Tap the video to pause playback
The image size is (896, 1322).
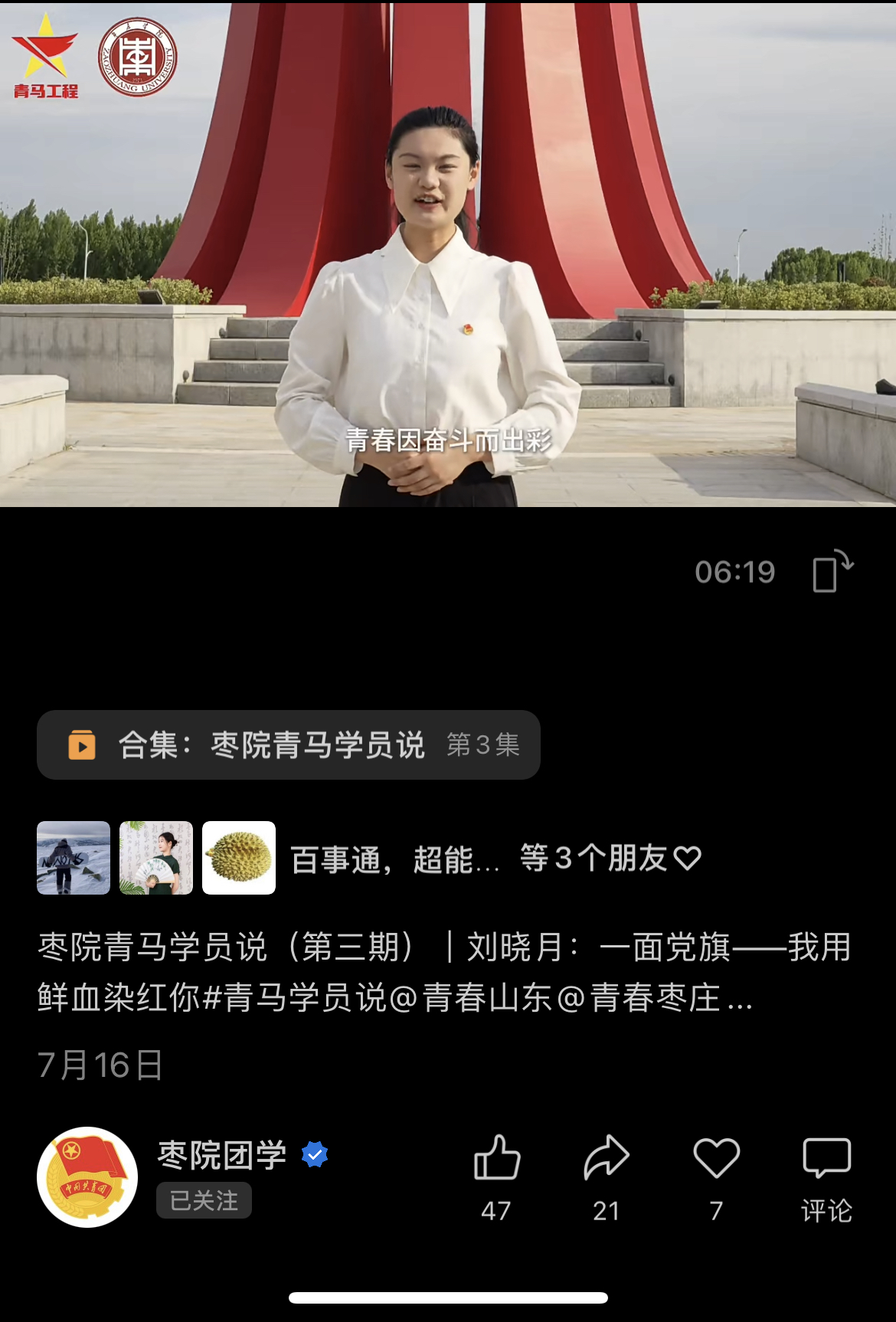tap(448, 254)
